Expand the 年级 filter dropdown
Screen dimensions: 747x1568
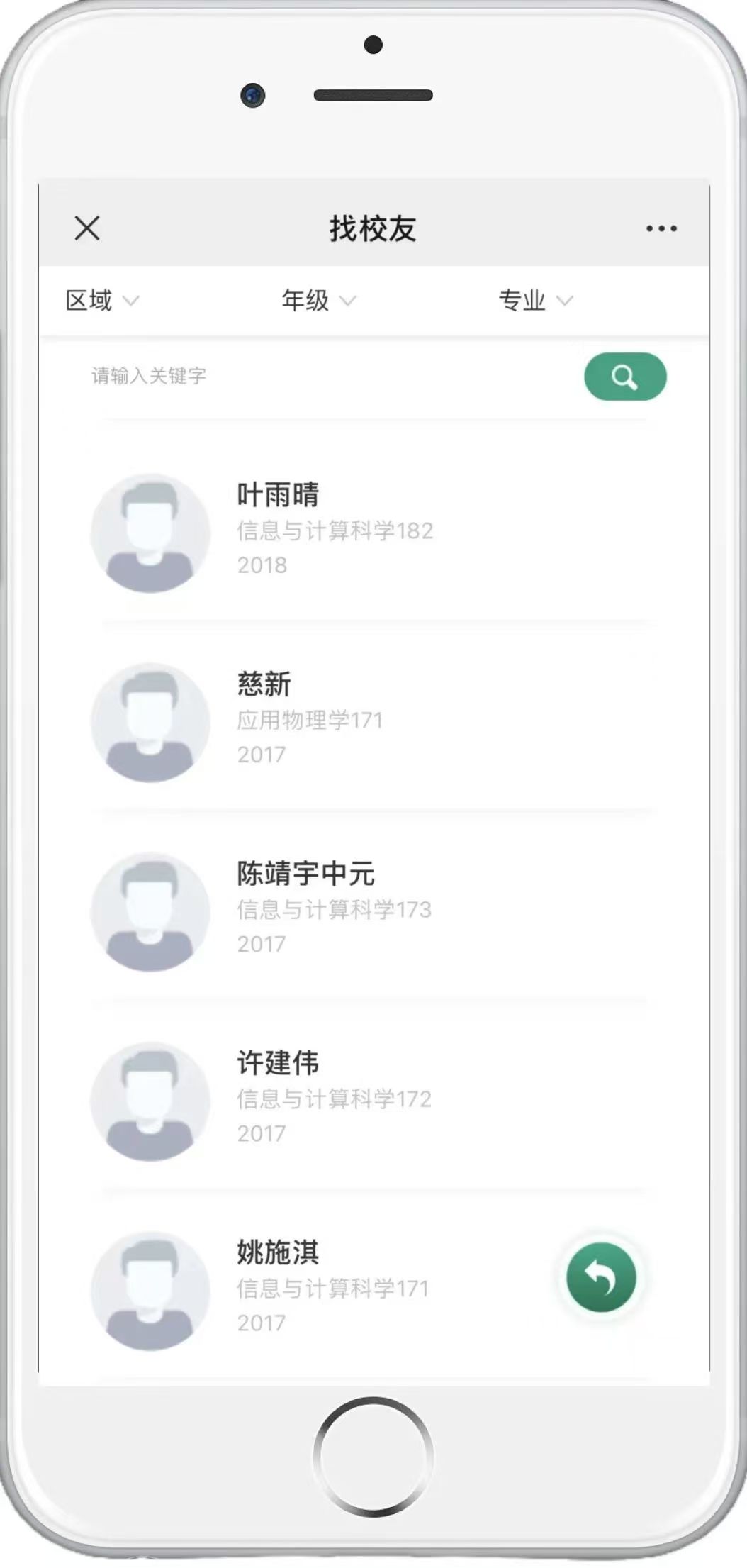click(318, 301)
